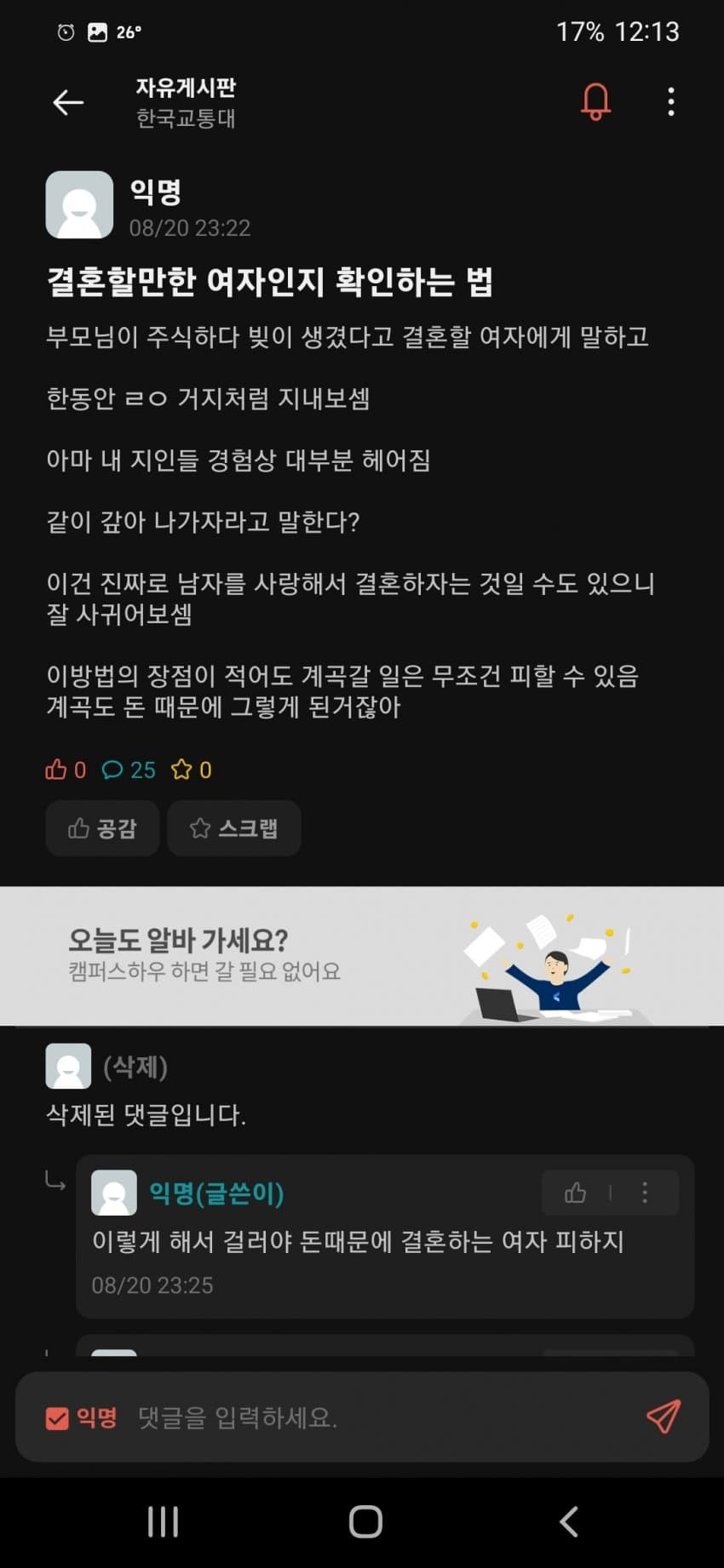Like the 익명(글쓴이) reply comment

pyautogui.click(x=576, y=1193)
